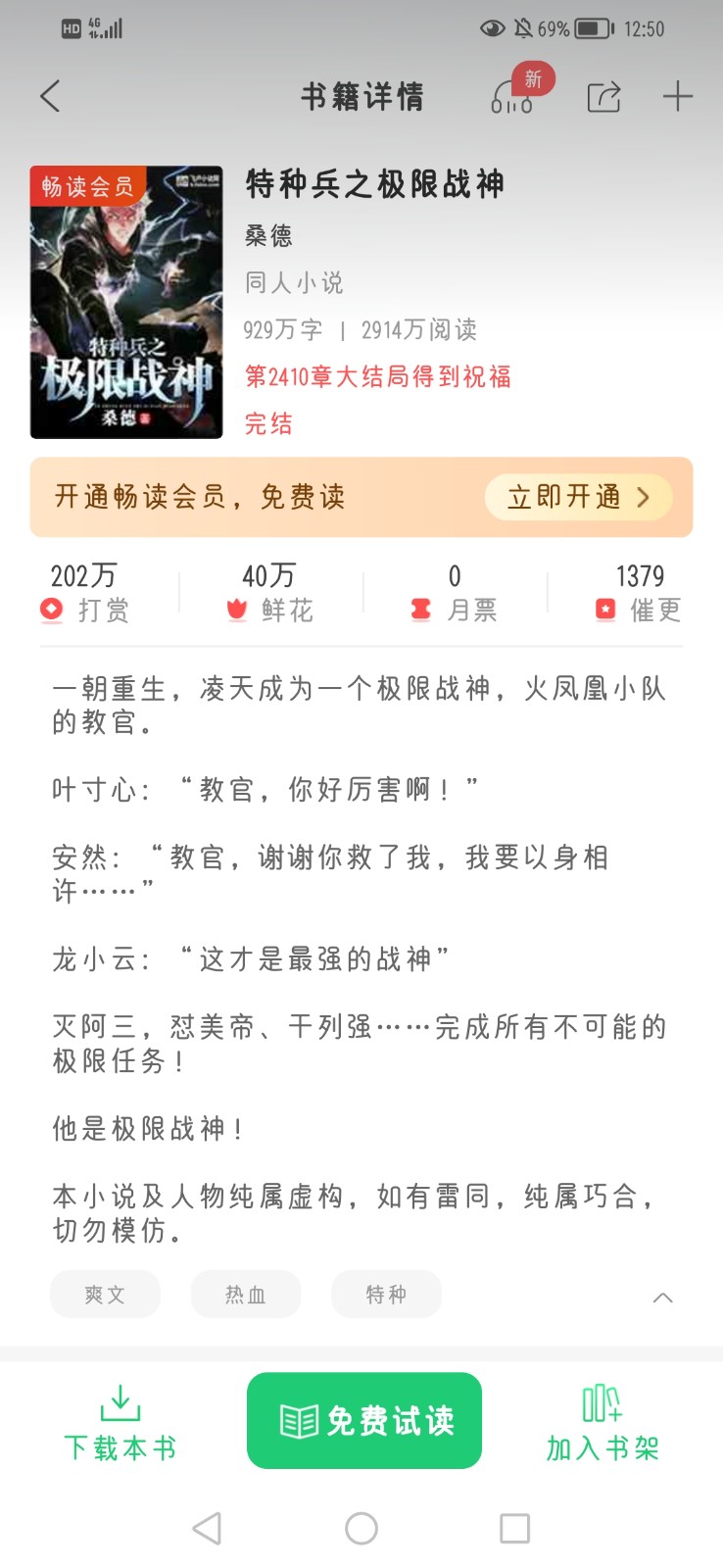The height and width of the screenshot is (1568, 723).
Task: Go back from the book details page
Action: (x=51, y=96)
